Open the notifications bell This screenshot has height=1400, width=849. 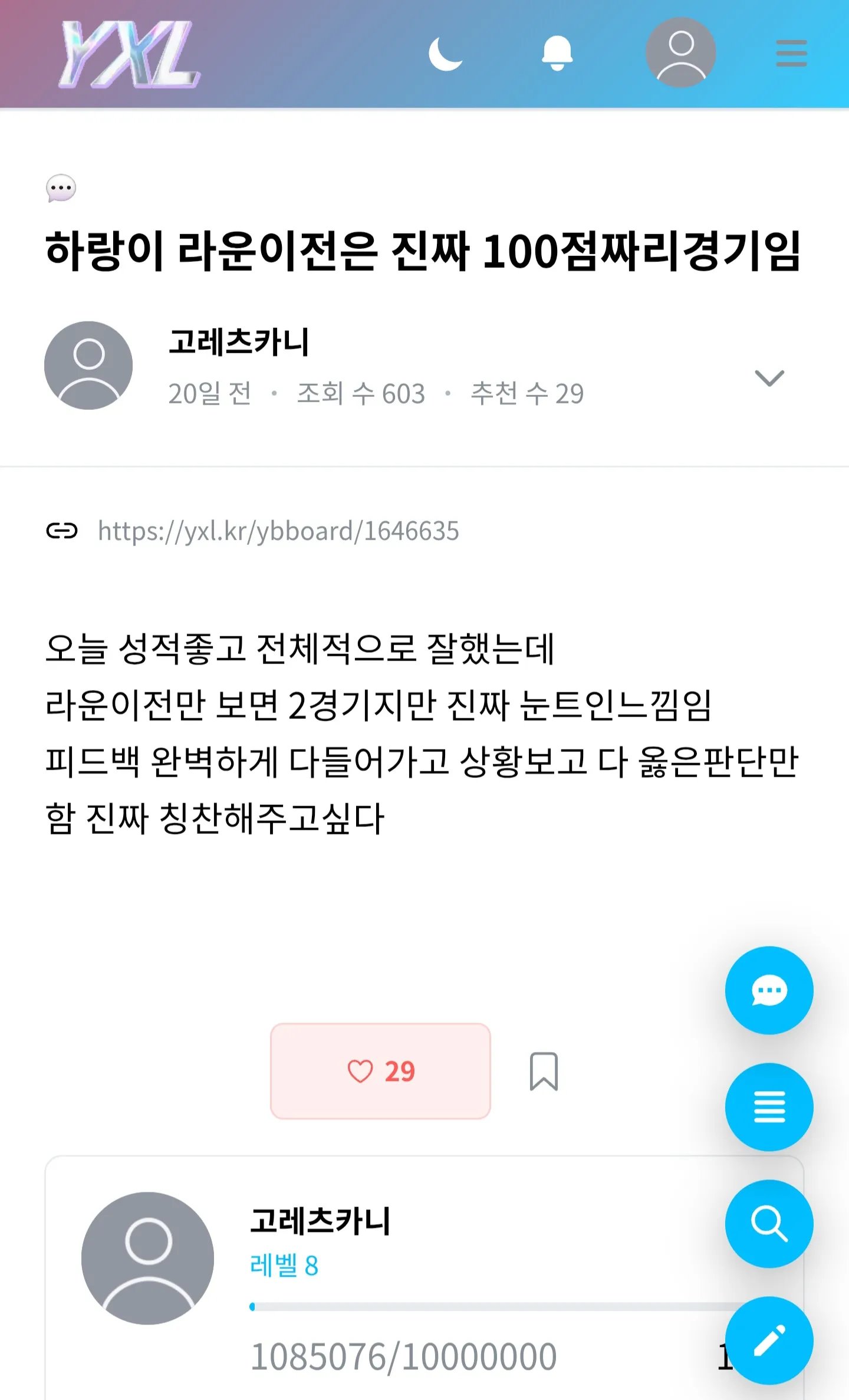point(557,54)
